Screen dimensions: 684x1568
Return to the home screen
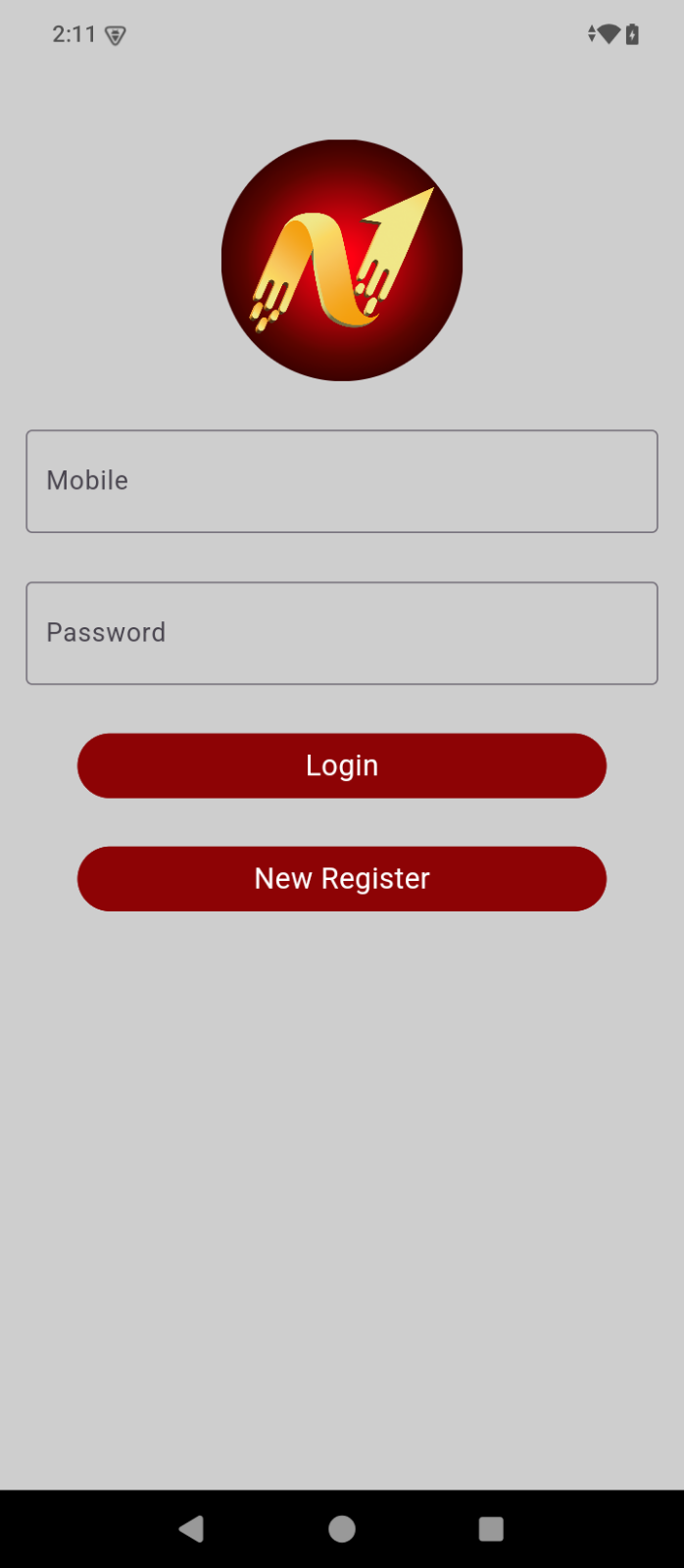(342, 1529)
